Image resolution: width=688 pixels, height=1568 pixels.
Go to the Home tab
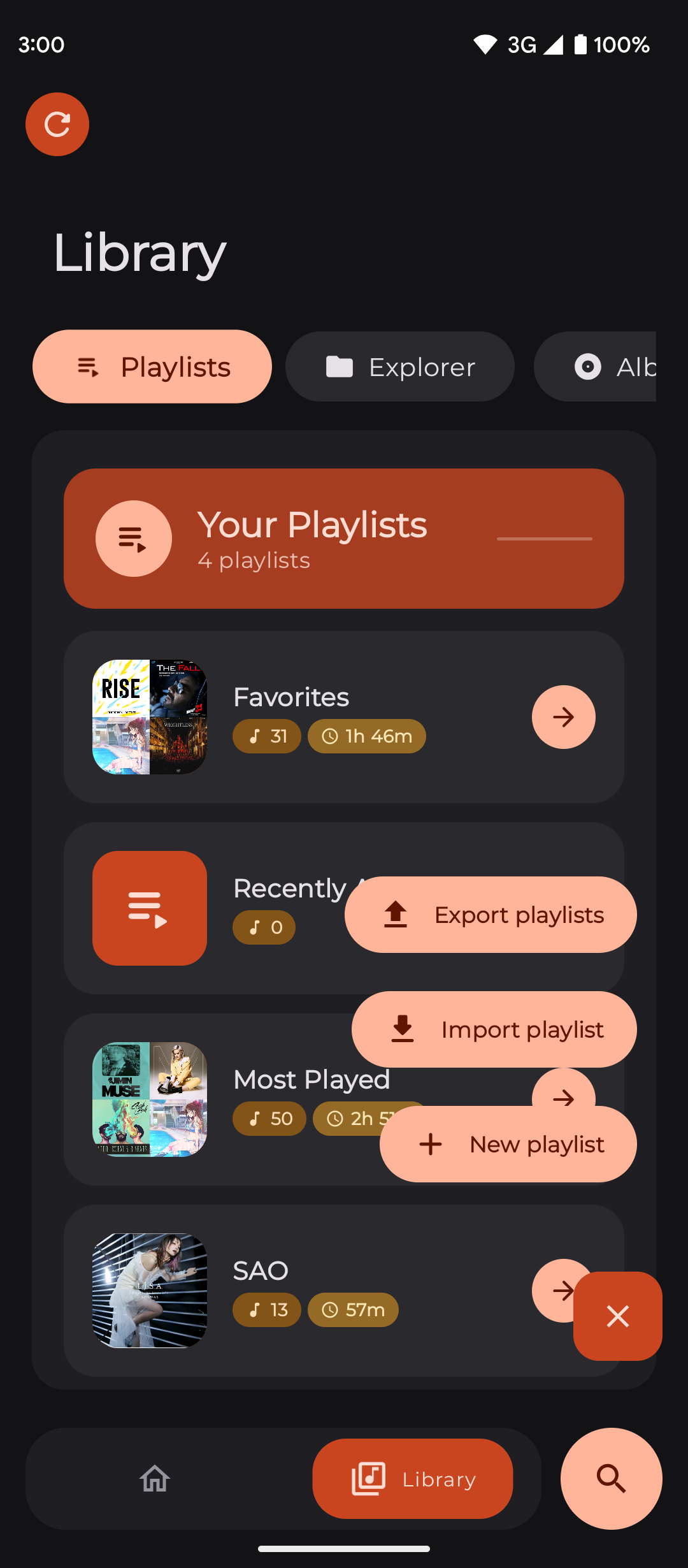pyautogui.click(x=155, y=1479)
